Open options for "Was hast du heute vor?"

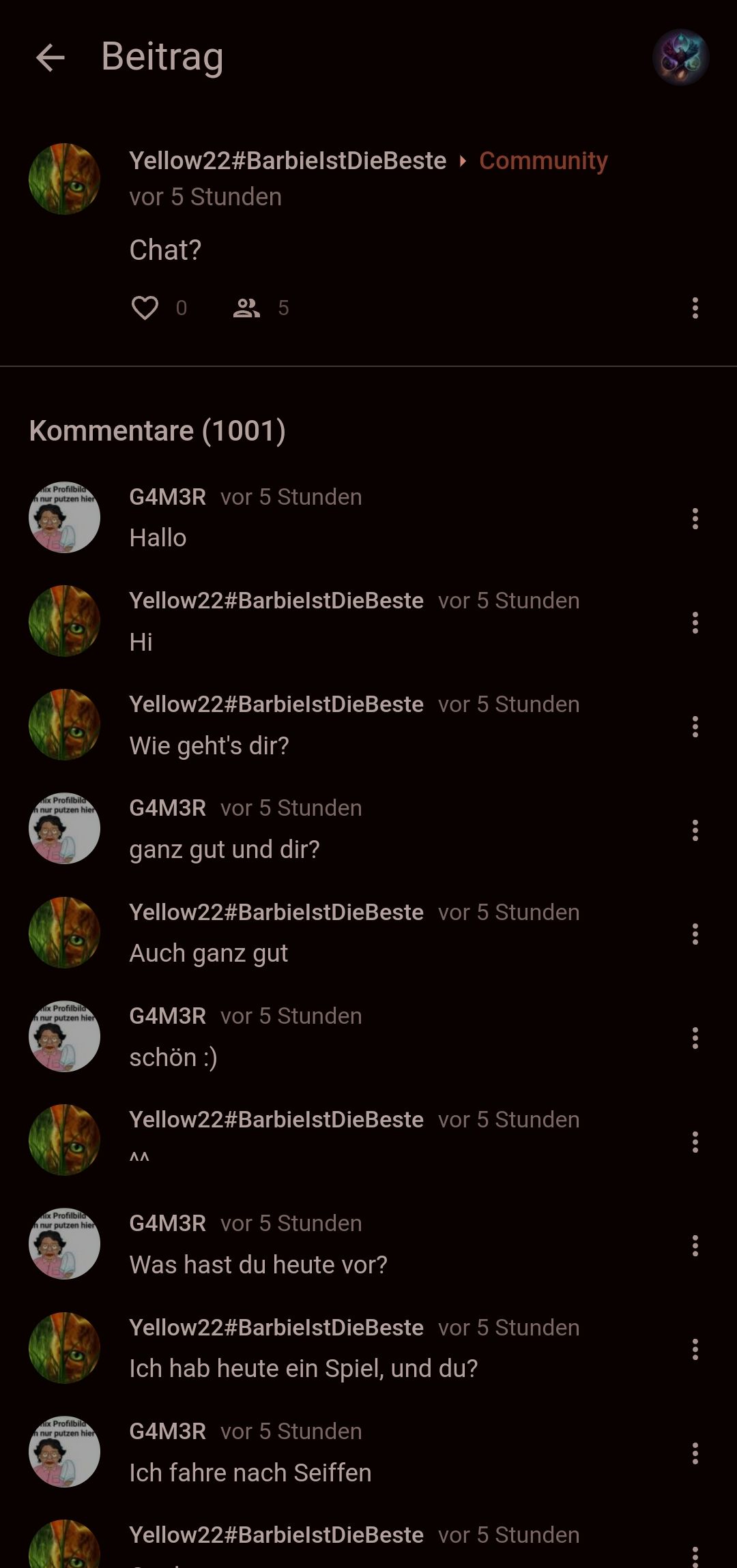[695, 1246]
